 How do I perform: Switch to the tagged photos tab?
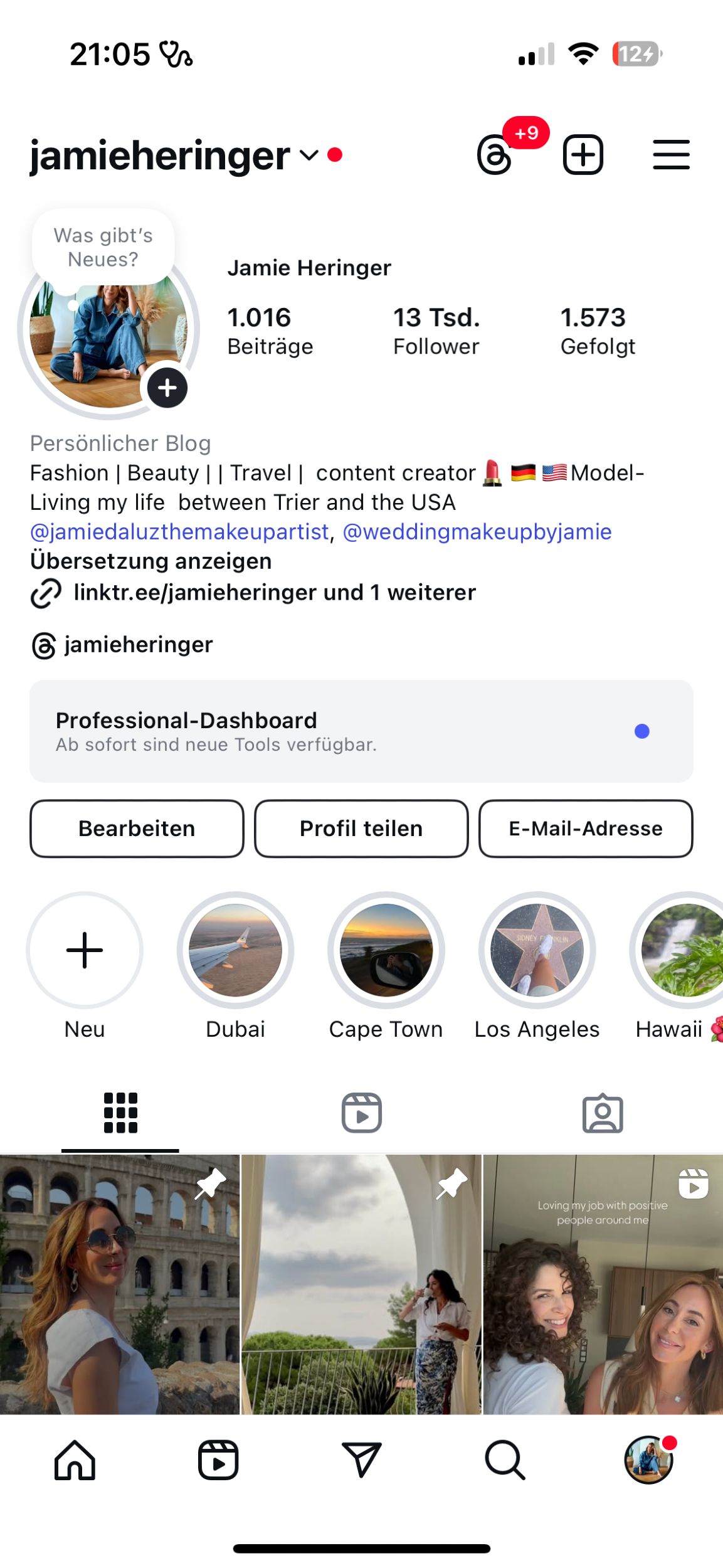(603, 1113)
